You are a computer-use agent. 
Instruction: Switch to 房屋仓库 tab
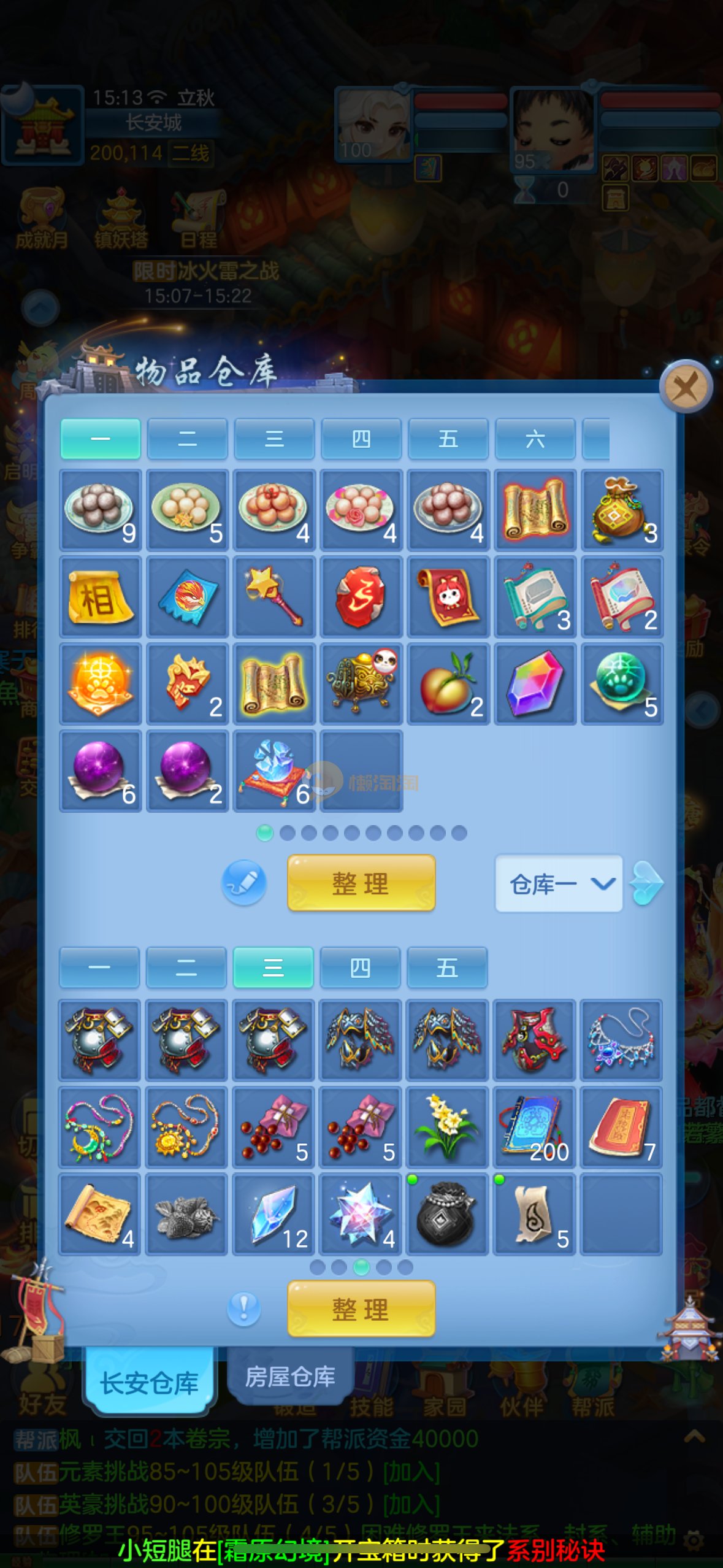pos(290,1377)
